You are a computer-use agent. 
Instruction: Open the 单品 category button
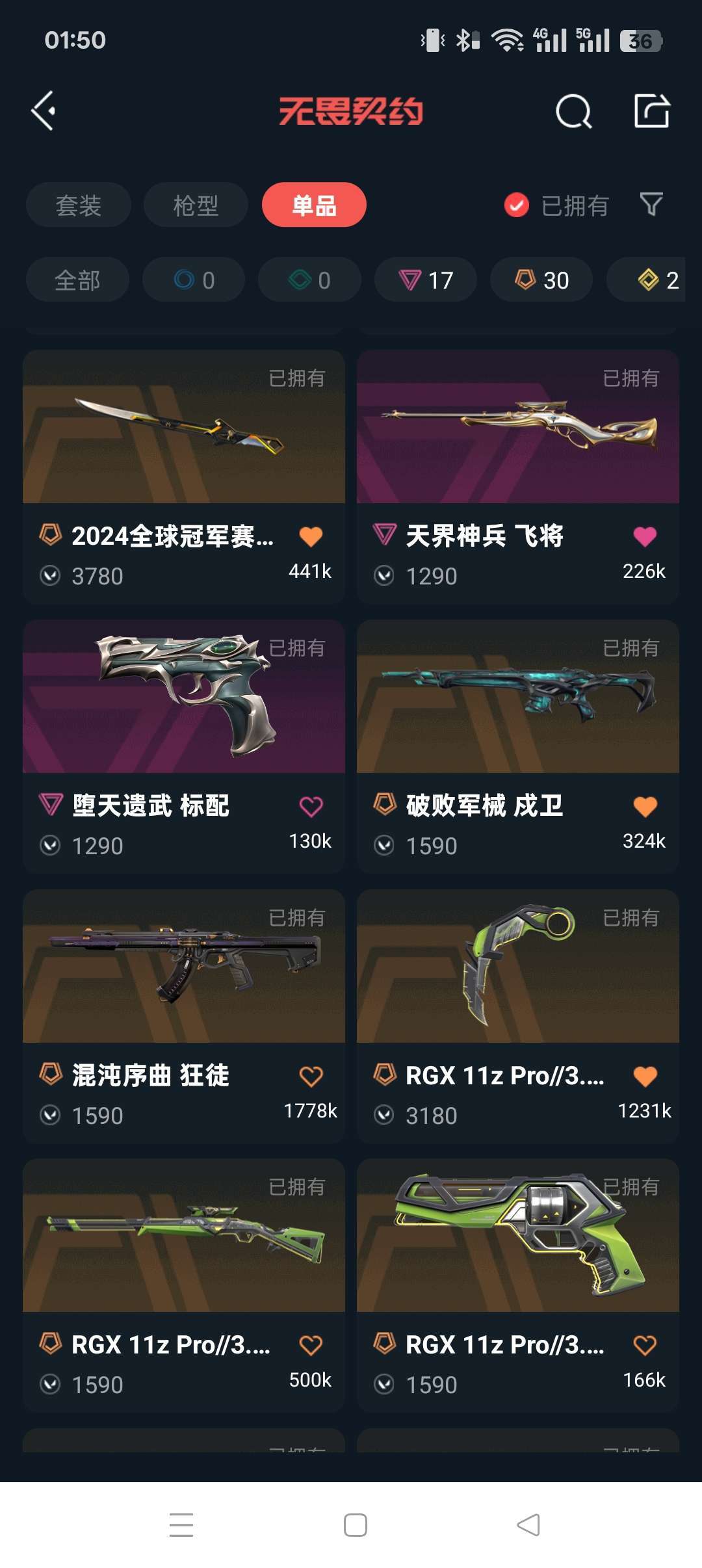point(313,205)
